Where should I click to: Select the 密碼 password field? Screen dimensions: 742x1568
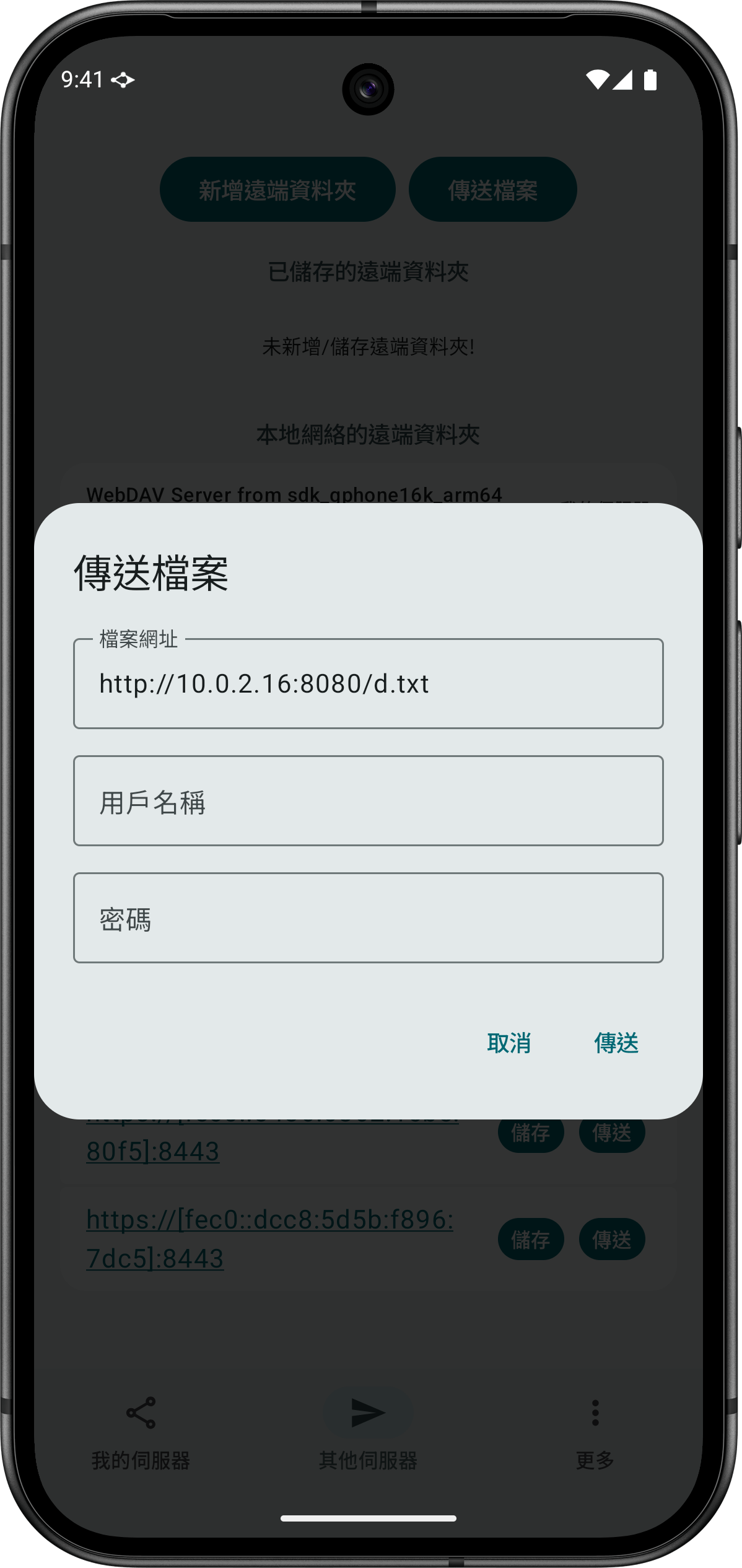[x=368, y=918]
